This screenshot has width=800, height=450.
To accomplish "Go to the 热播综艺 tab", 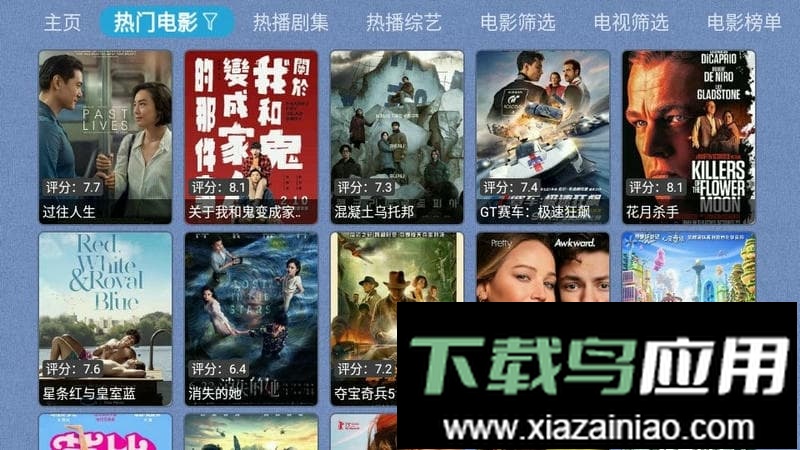I will [403, 22].
